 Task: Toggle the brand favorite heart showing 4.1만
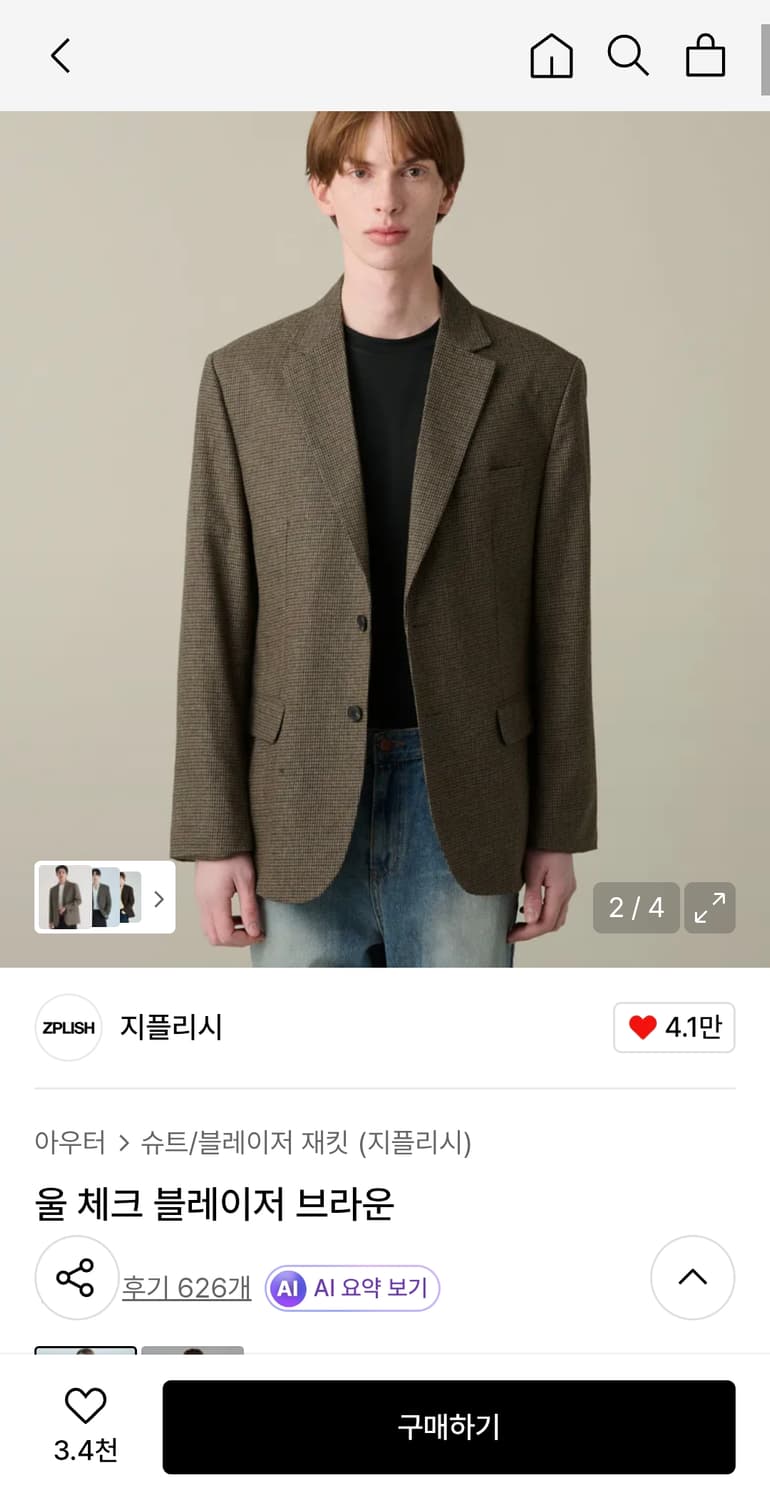[x=674, y=1027]
